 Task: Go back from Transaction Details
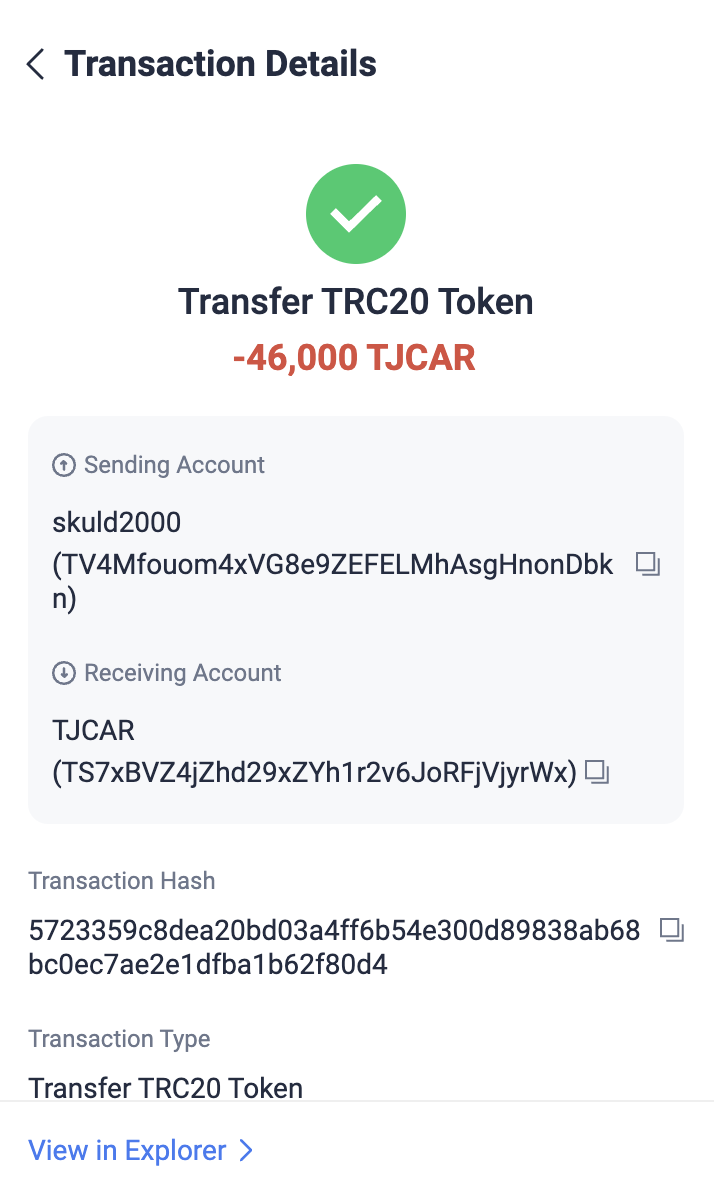36,65
